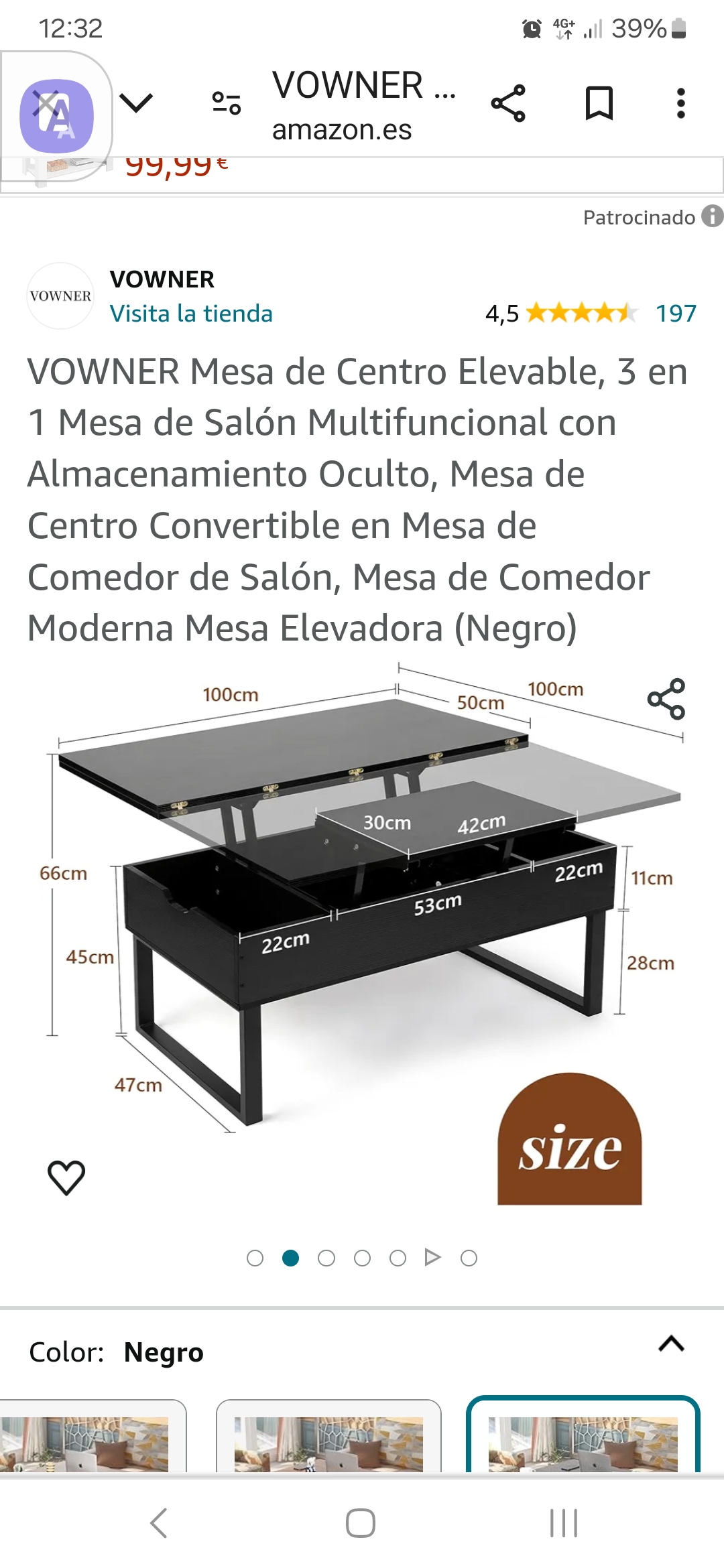Bookmark this amazon.es page
The width and height of the screenshot is (724, 1568).
tap(599, 103)
